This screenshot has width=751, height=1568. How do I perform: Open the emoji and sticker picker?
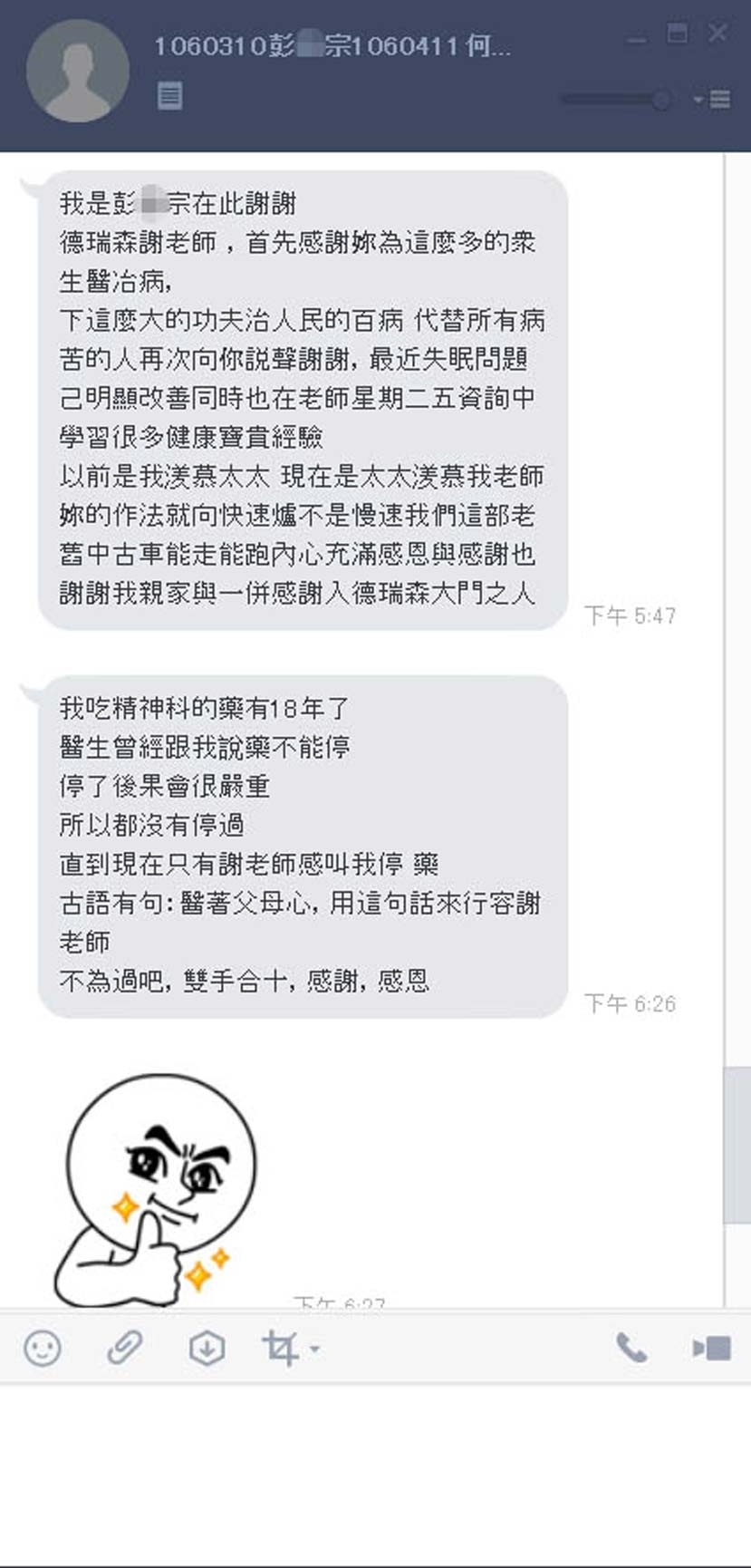coord(43,1348)
